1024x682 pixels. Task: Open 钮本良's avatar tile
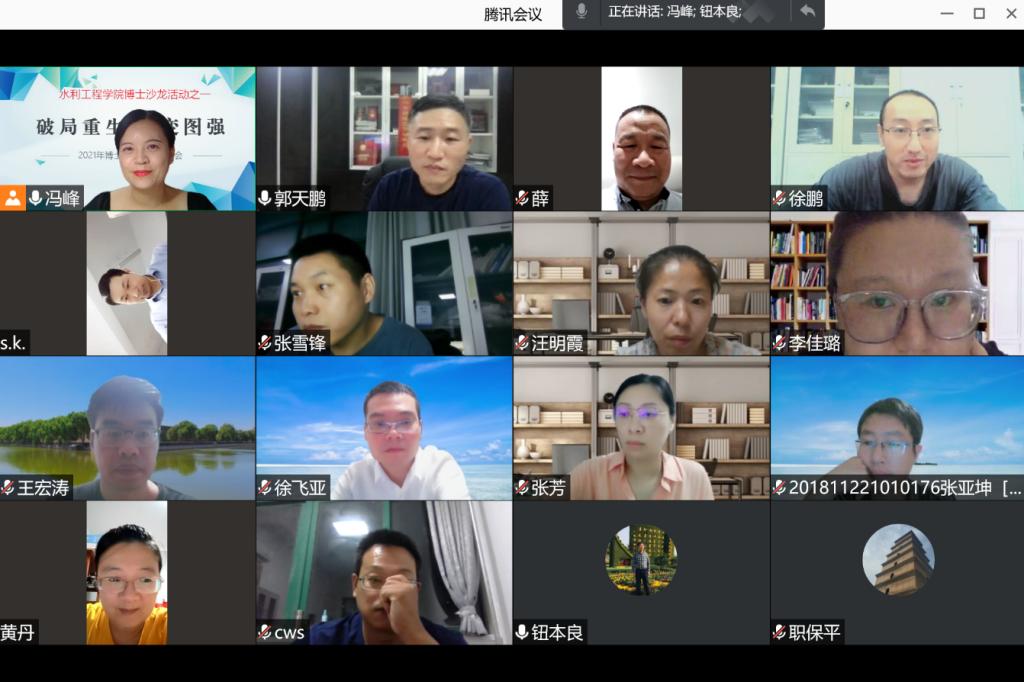[x=641, y=561]
